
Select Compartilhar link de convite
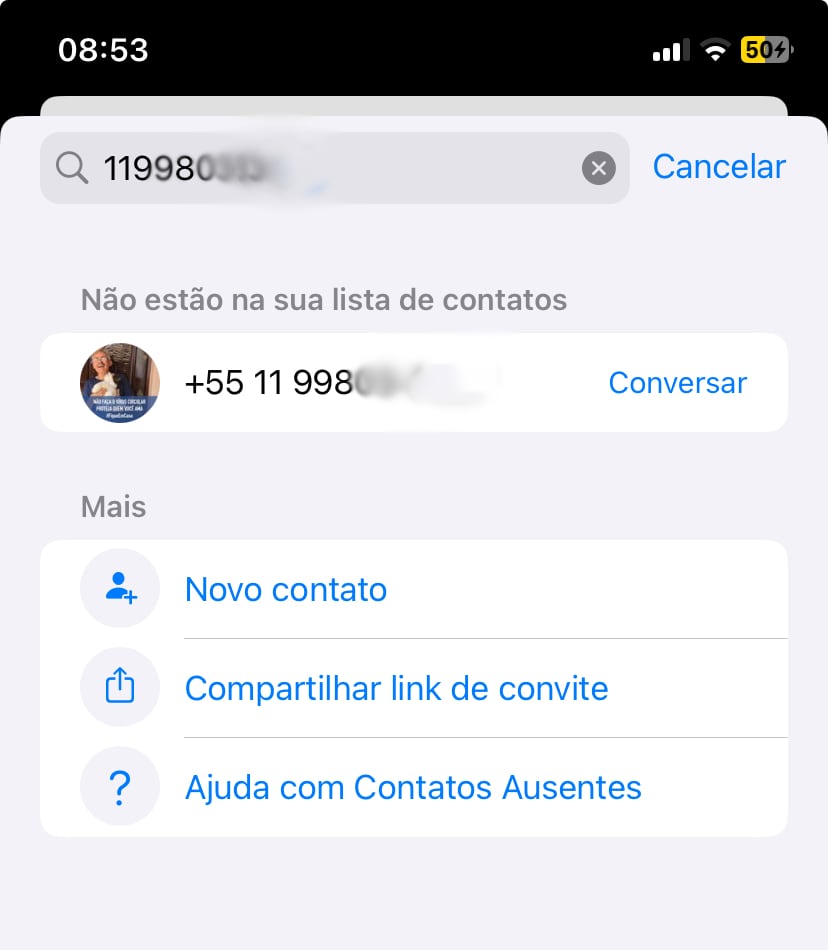pos(396,687)
